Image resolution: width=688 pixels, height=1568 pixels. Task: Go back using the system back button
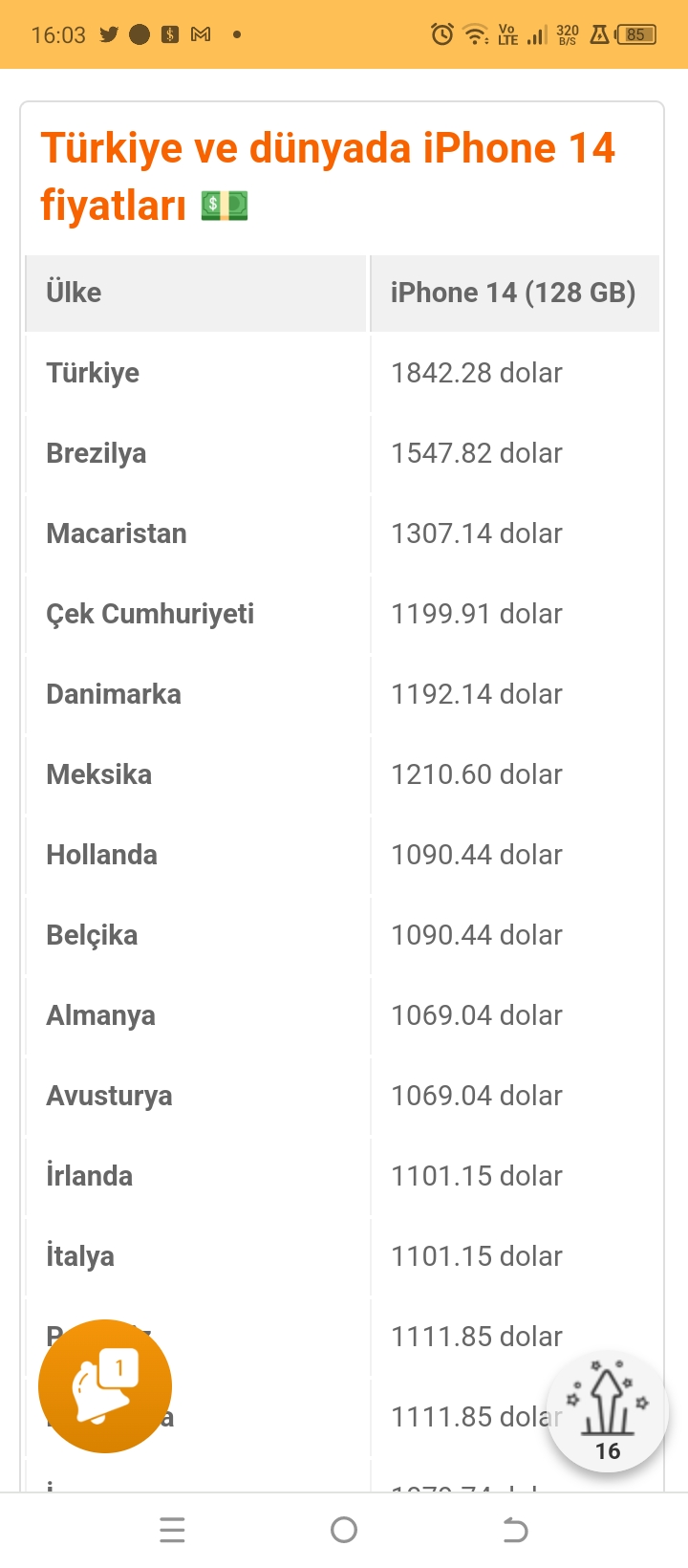click(x=515, y=1531)
